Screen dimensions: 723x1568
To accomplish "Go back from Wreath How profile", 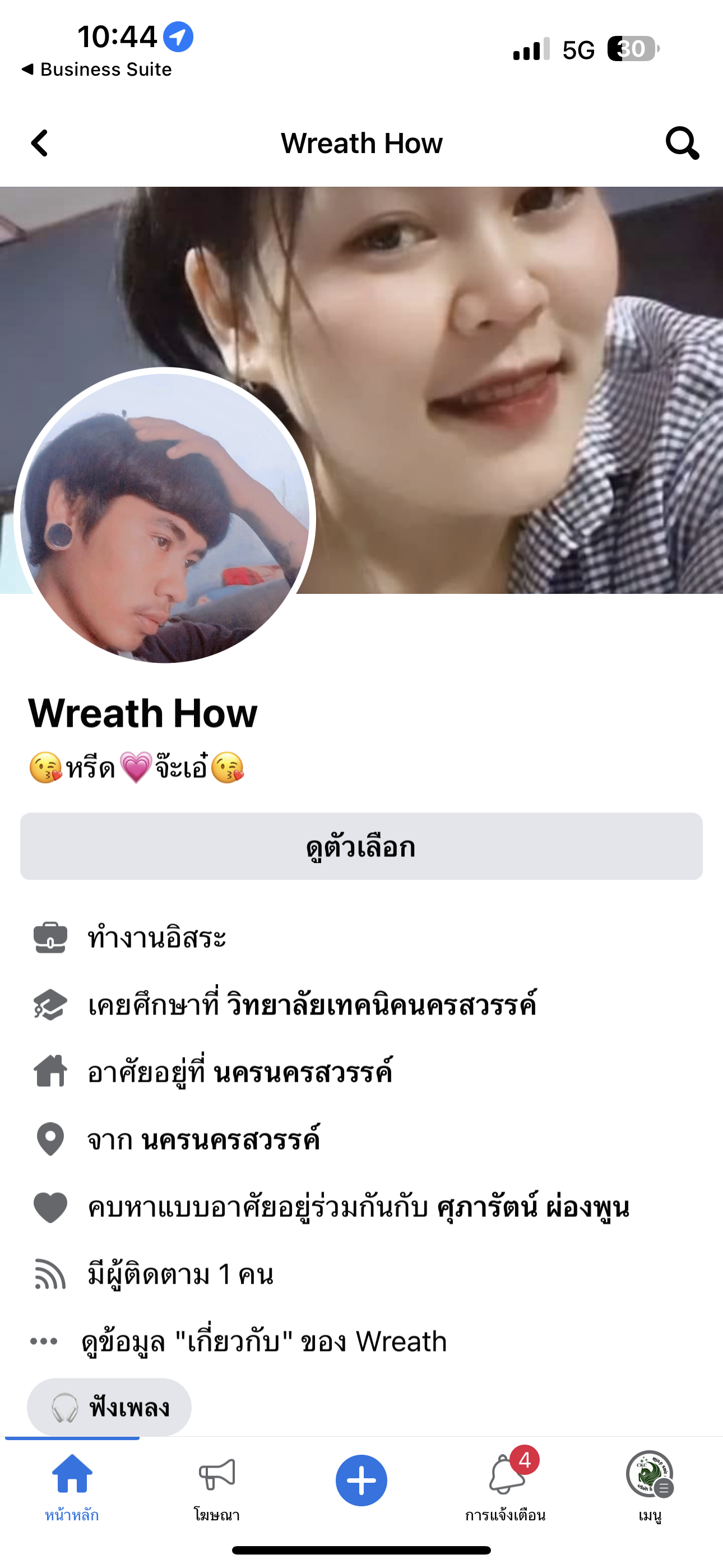I will 40,144.
